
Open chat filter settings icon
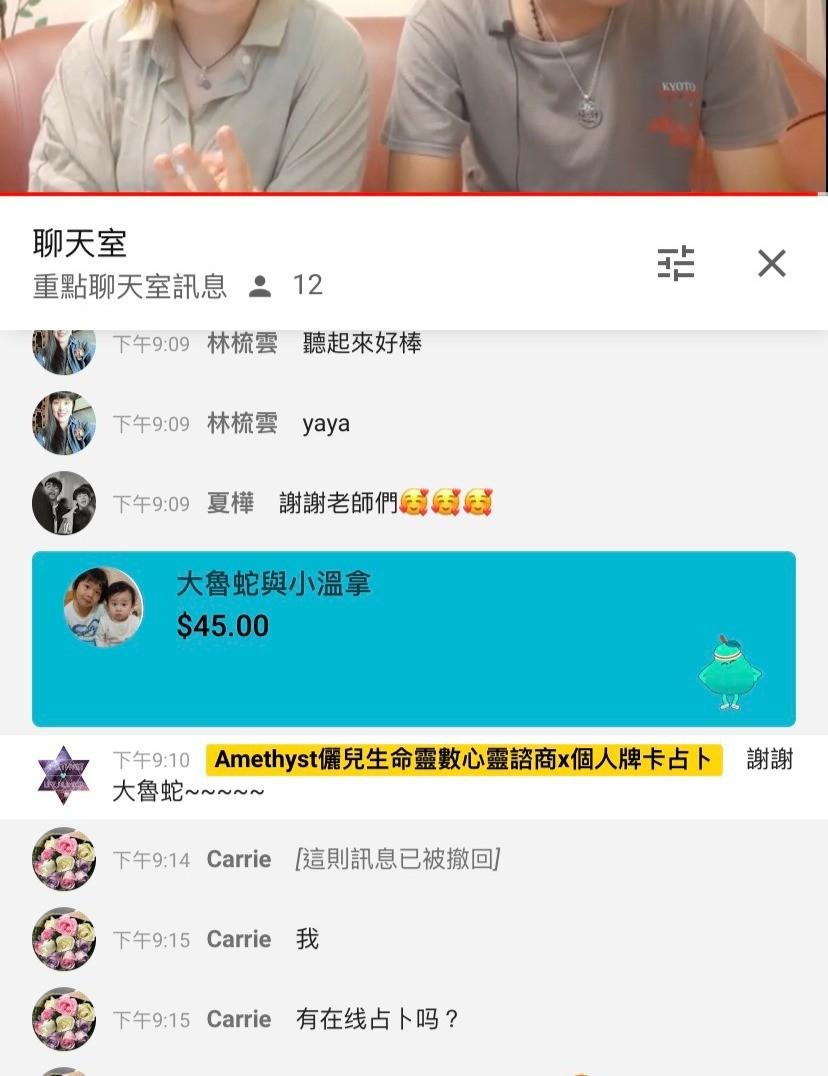click(x=676, y=263)
